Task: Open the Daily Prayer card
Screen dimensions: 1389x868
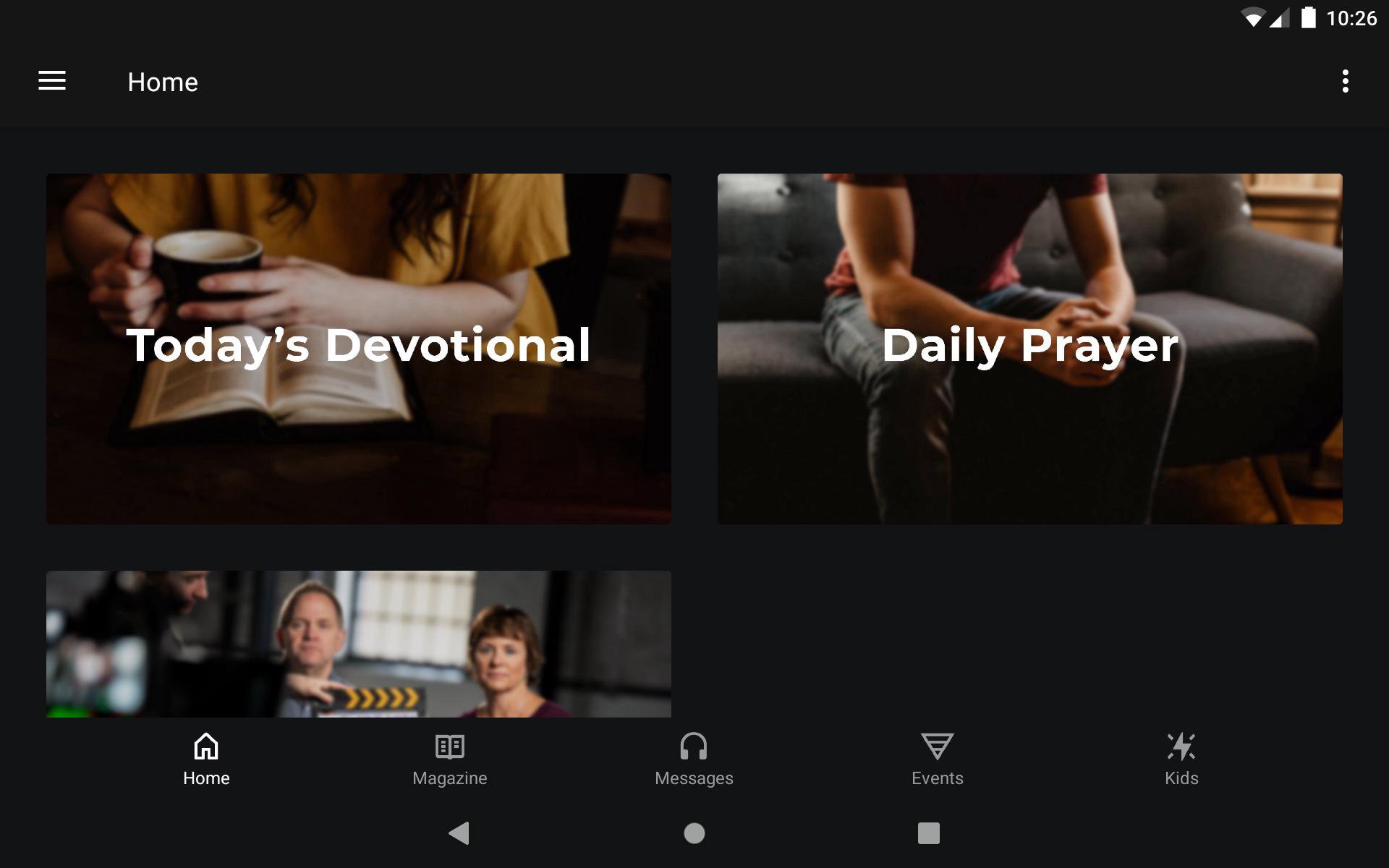Action: (x=1029, y=348)
